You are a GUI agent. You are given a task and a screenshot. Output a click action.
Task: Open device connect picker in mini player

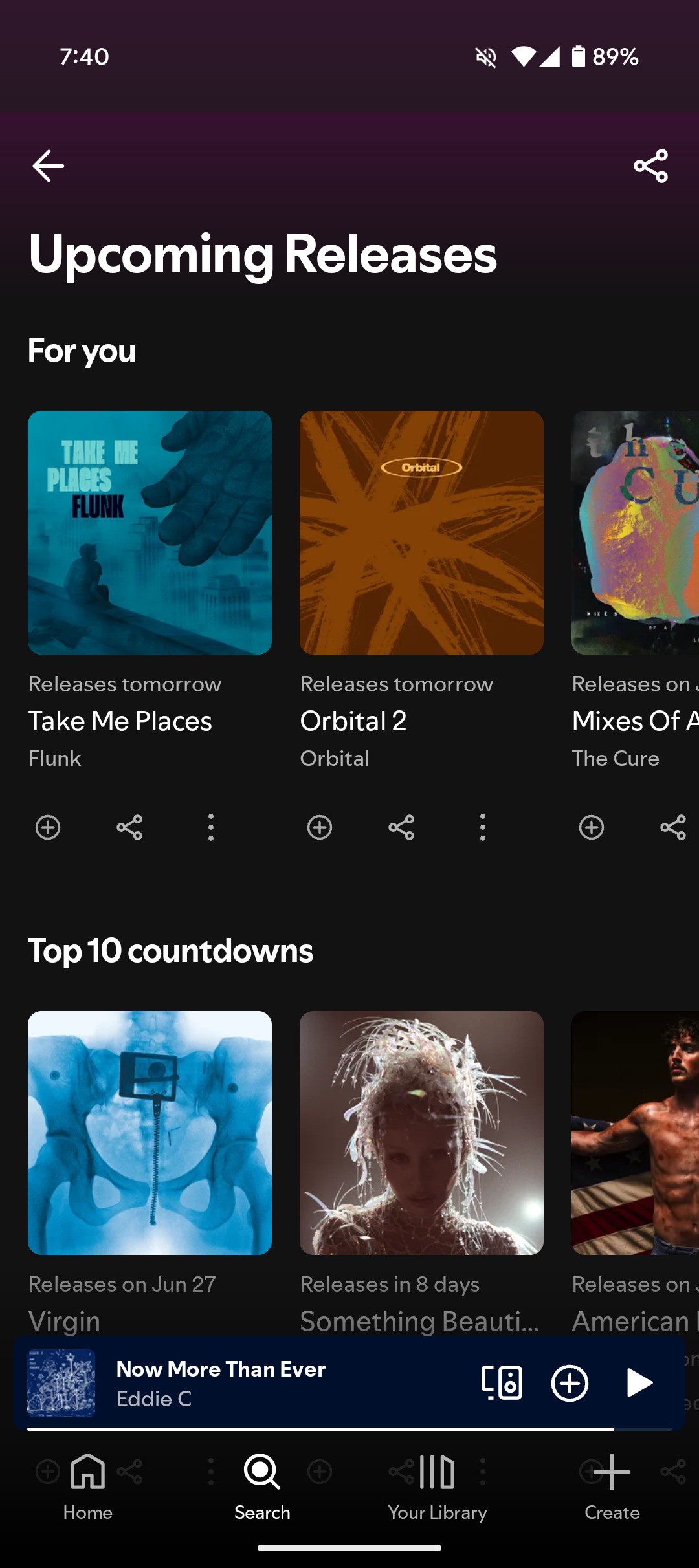502,1383
